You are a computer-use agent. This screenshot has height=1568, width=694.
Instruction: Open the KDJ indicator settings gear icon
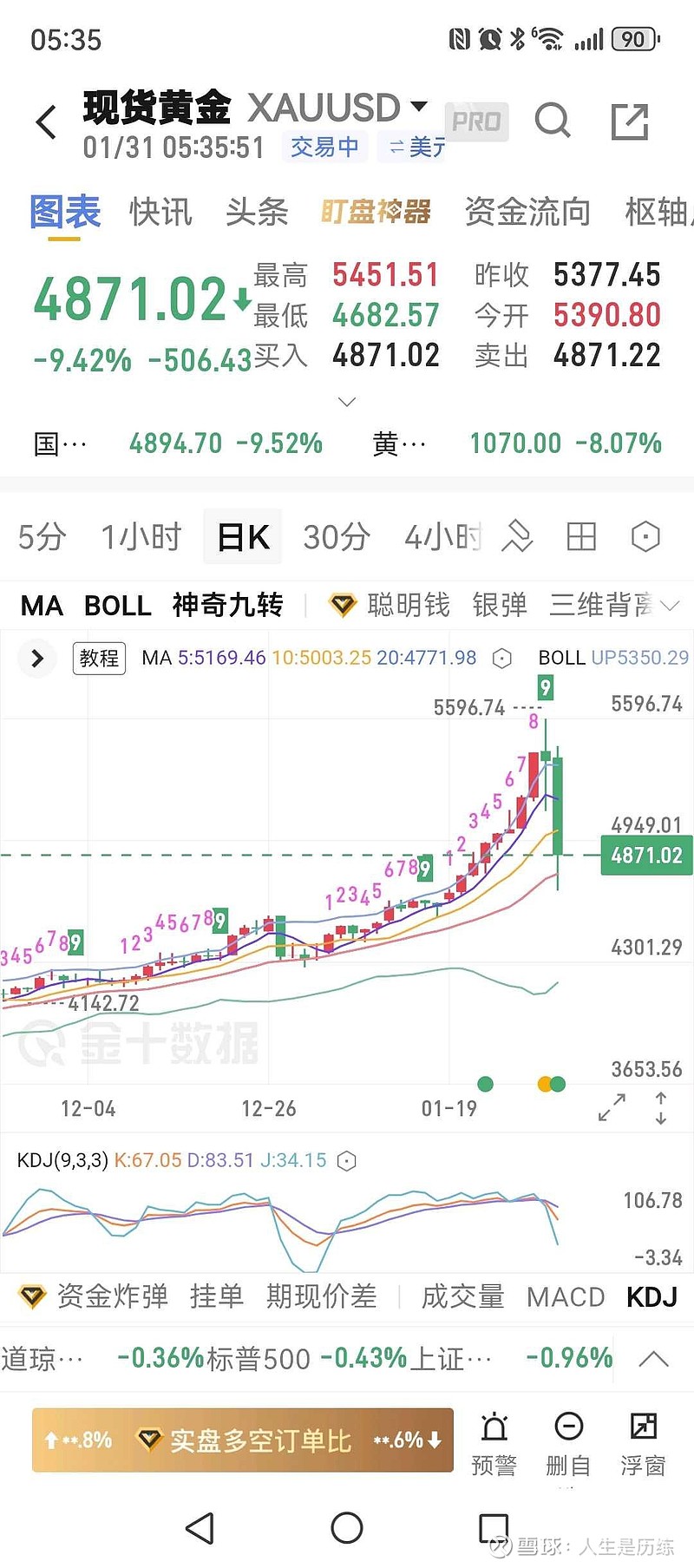coord(347,1160)
